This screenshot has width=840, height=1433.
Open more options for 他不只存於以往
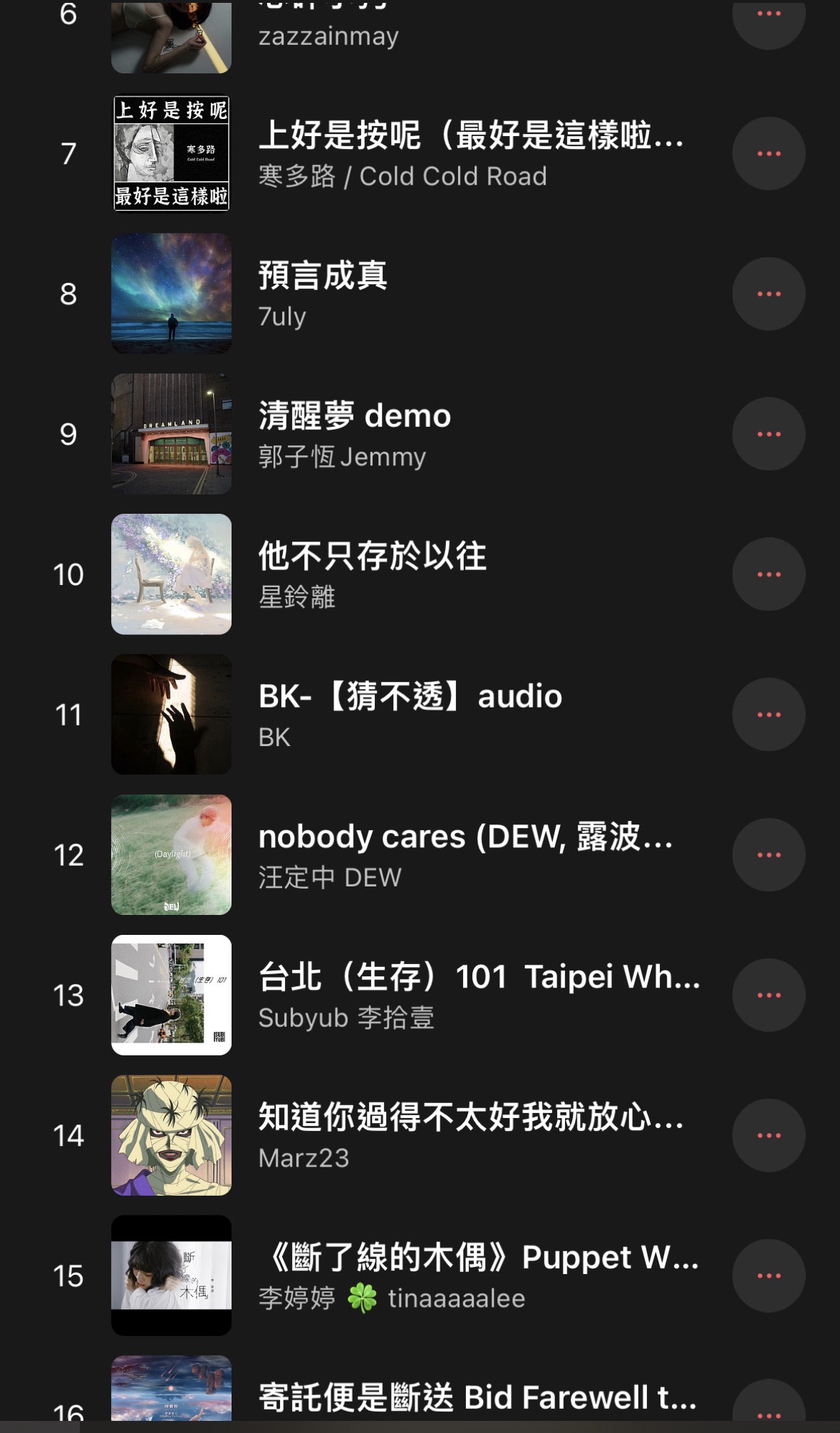pyautogui.click(x=768, y=574)
